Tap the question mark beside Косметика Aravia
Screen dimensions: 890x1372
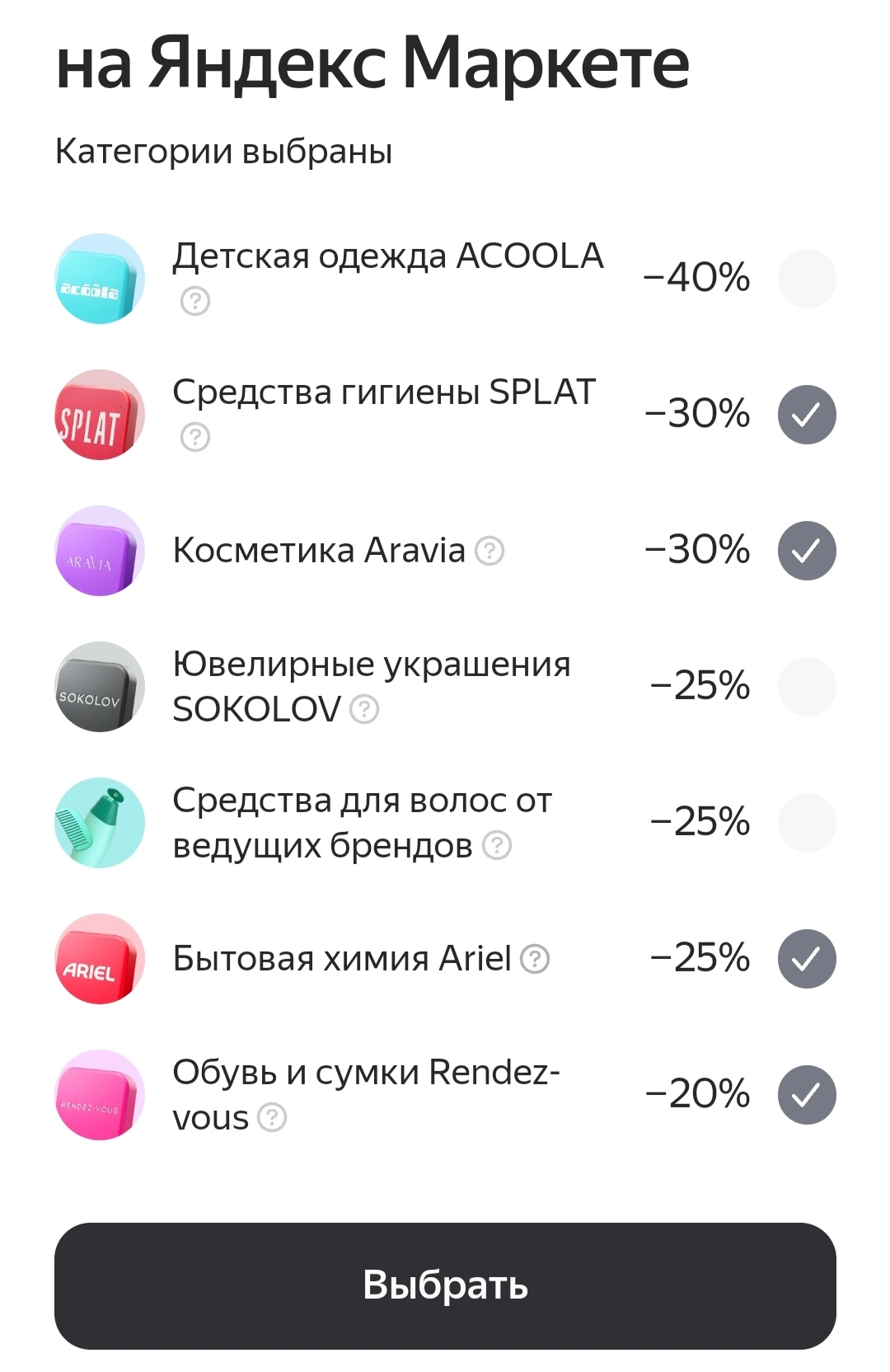489,551
